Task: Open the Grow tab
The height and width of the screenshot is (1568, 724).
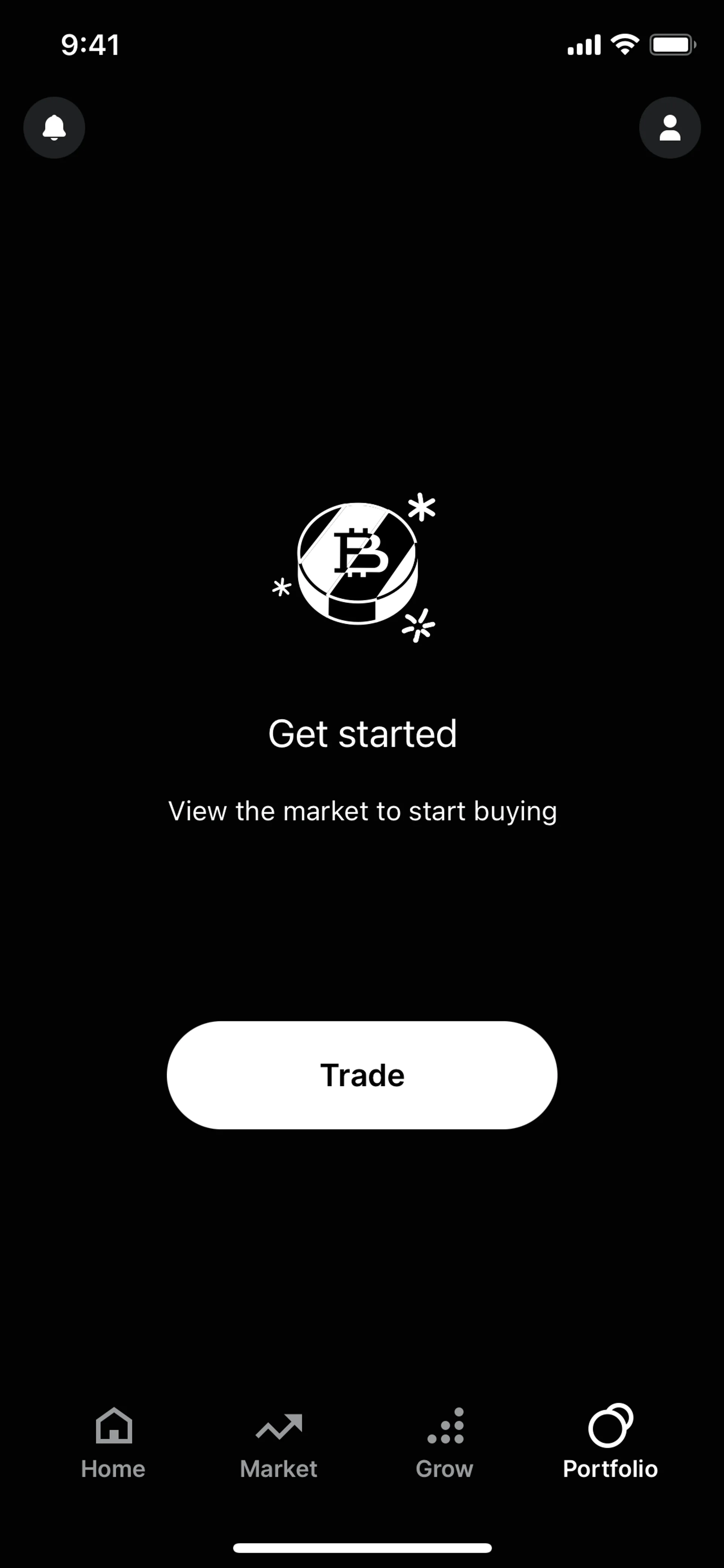Action: 445,1443
